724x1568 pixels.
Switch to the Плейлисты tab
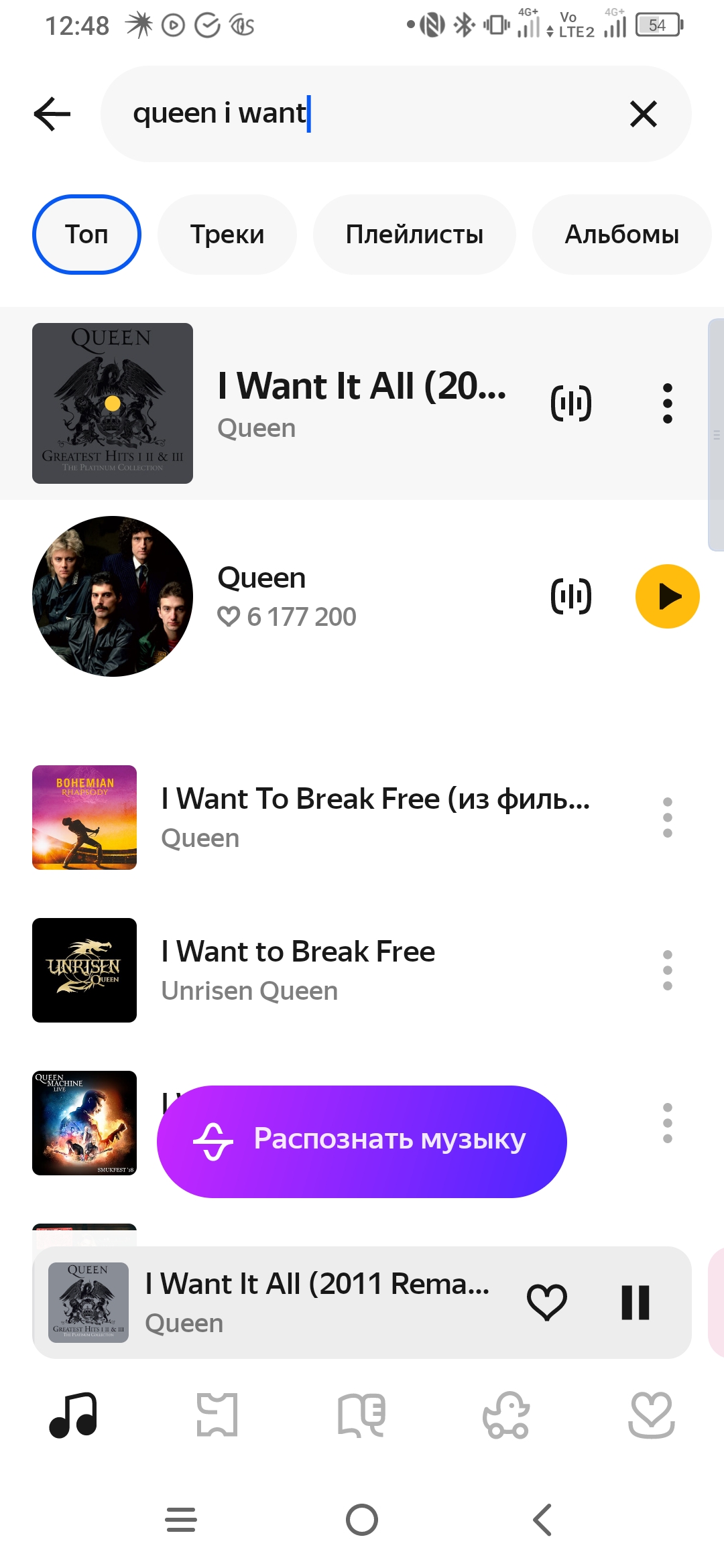tap(414, 235)
